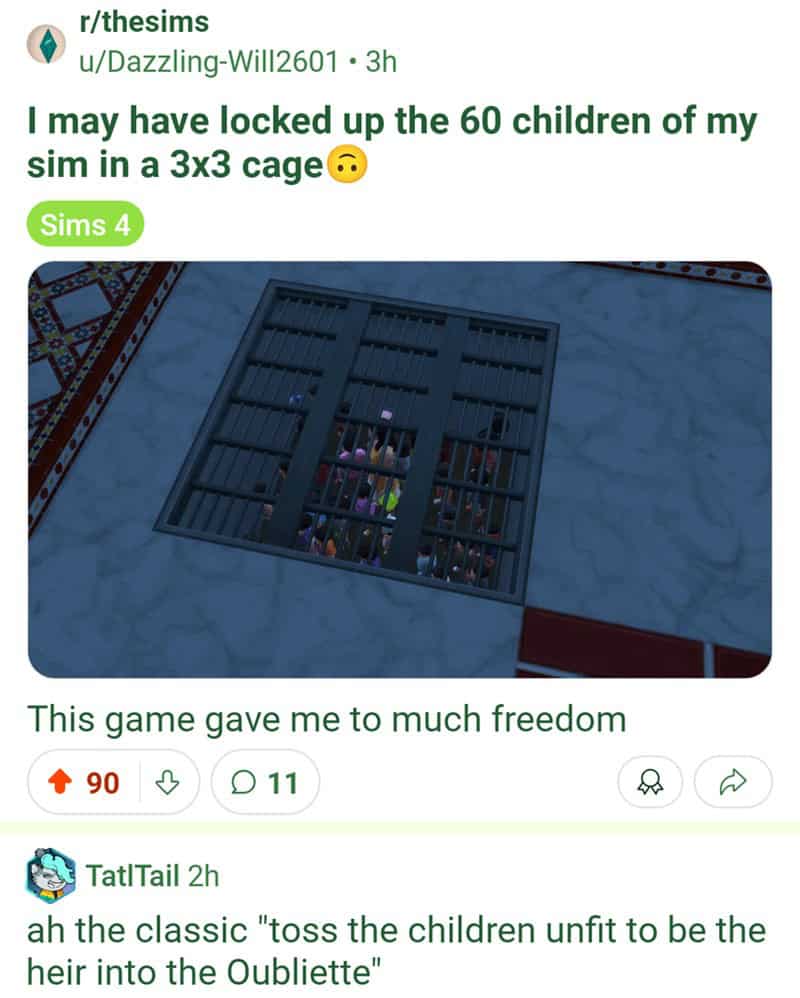The image size is (800, 998).
Task: Open TatlTail's profile
Action: pos(133,876)
